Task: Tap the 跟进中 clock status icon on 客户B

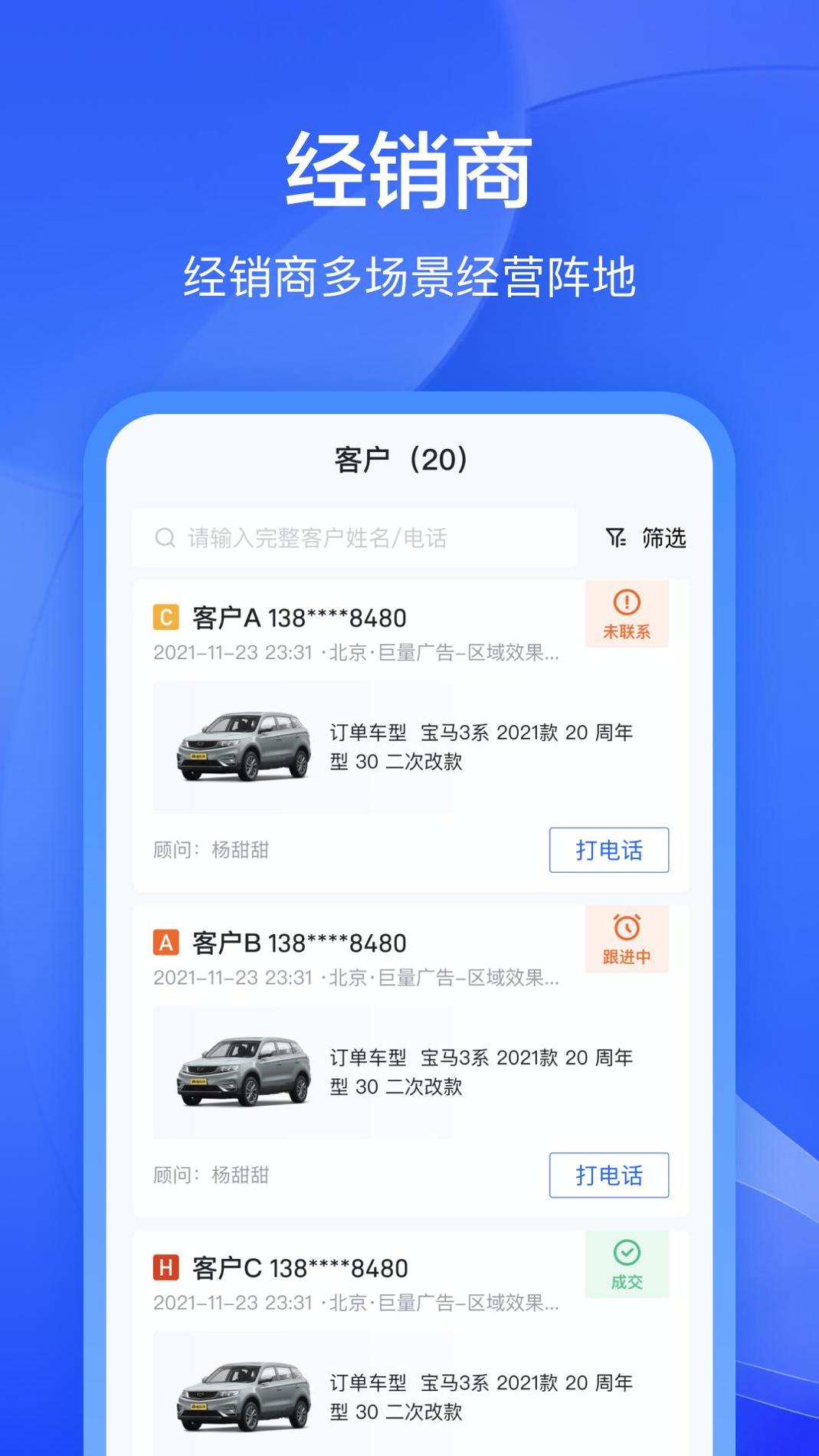Action: [627, 928]
